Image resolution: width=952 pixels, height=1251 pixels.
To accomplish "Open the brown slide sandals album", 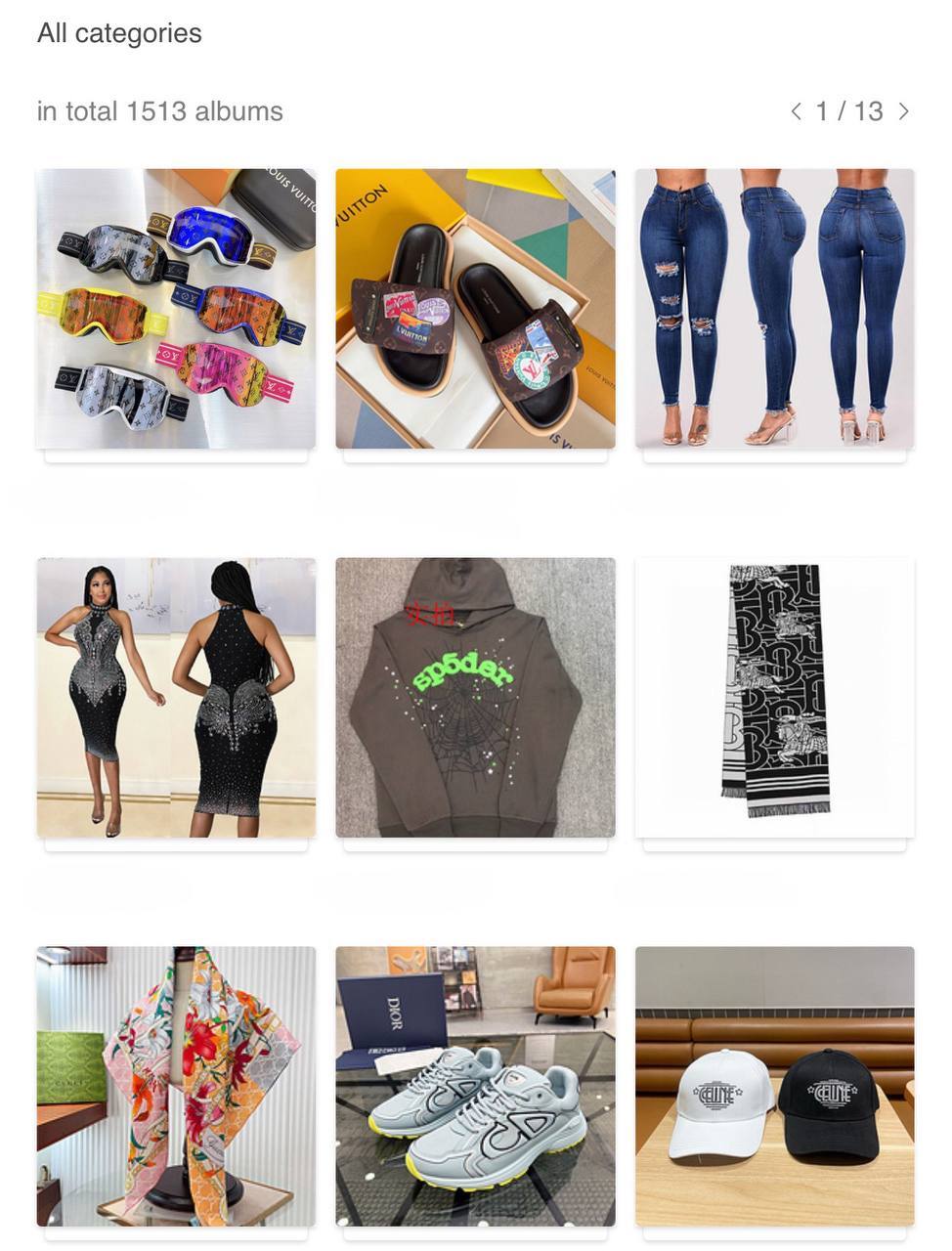I will tap(475, 309).
